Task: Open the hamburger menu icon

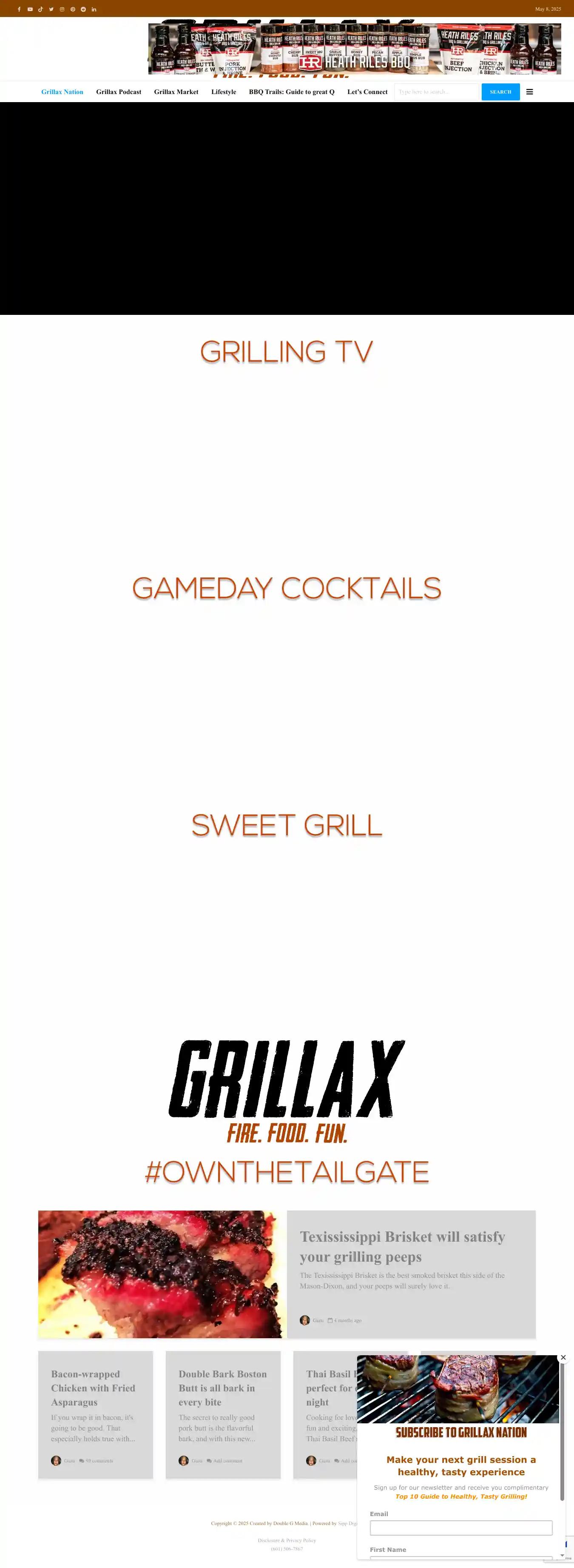Action: pyautogui.click(x=530, y=92)
